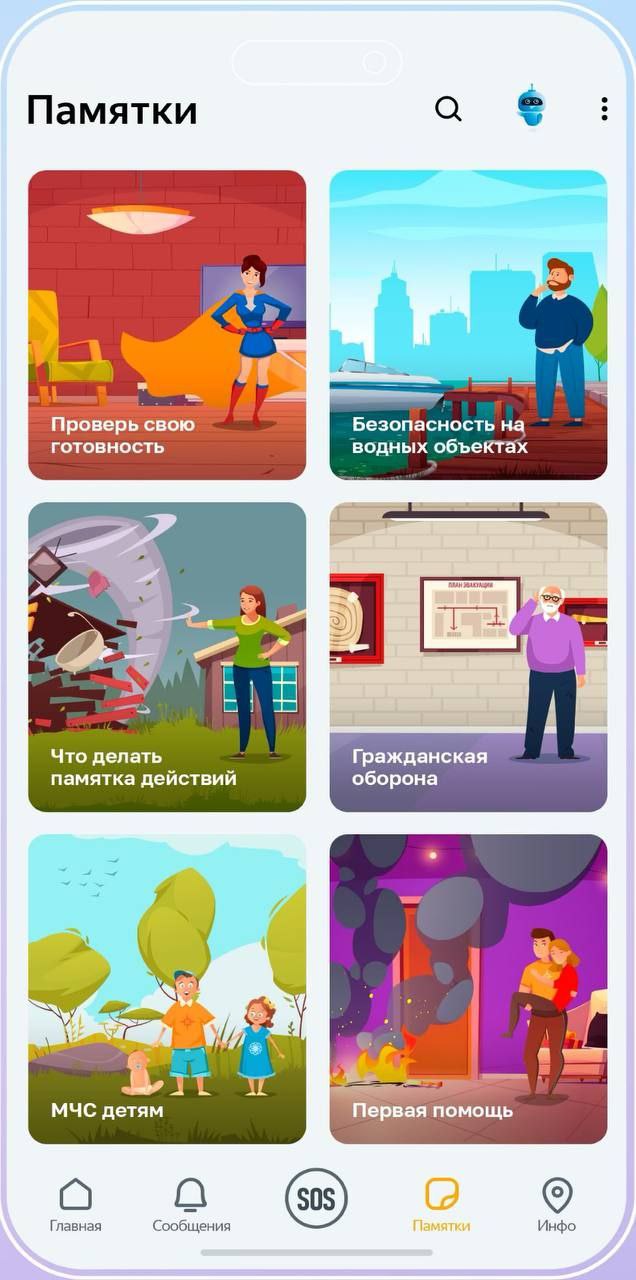Open the three-dot overflow menu
Screen dimensions: 636x1280
coord(604,109)
